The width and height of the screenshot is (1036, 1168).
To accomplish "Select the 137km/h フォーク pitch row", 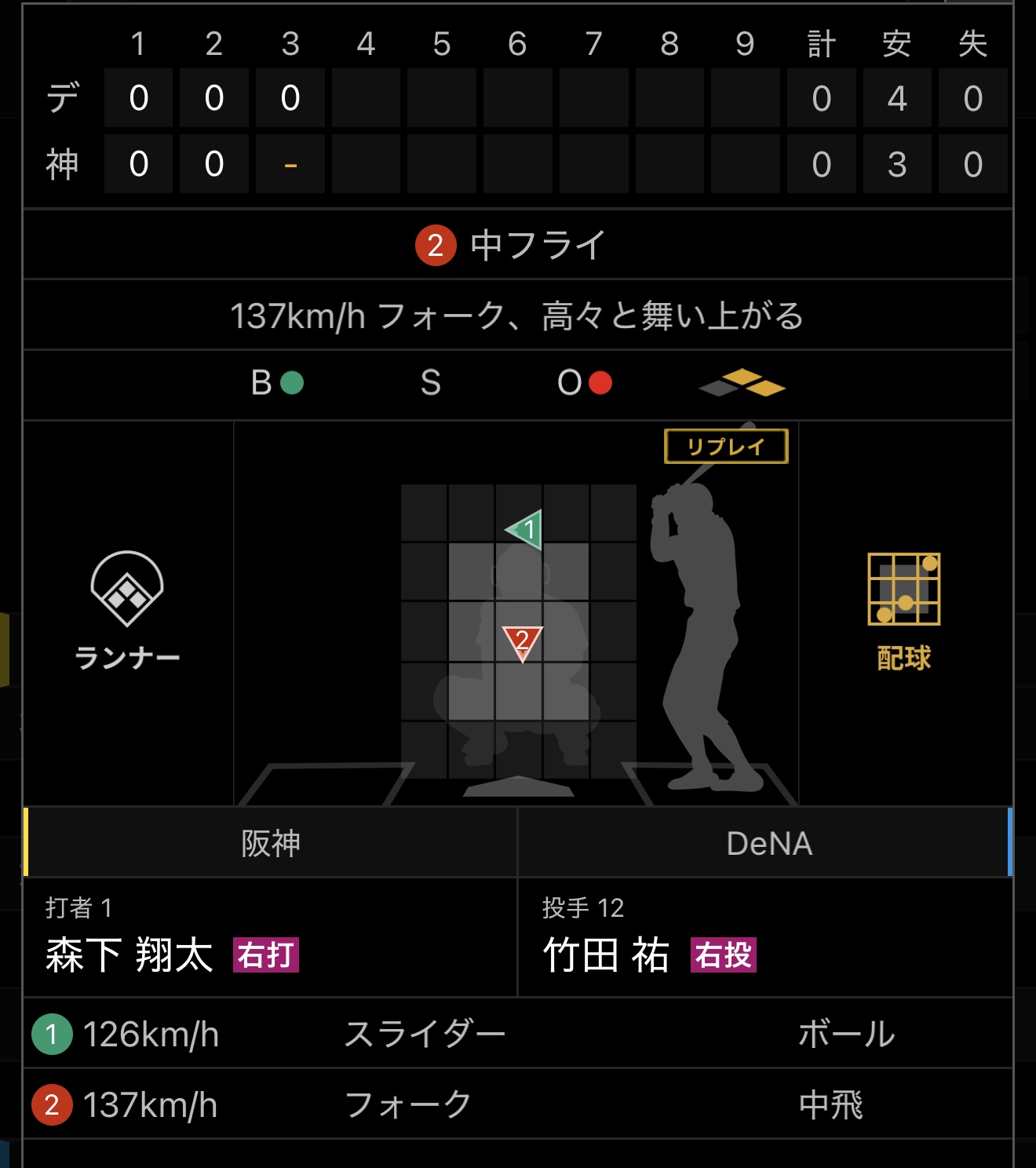I will 518,1104.
